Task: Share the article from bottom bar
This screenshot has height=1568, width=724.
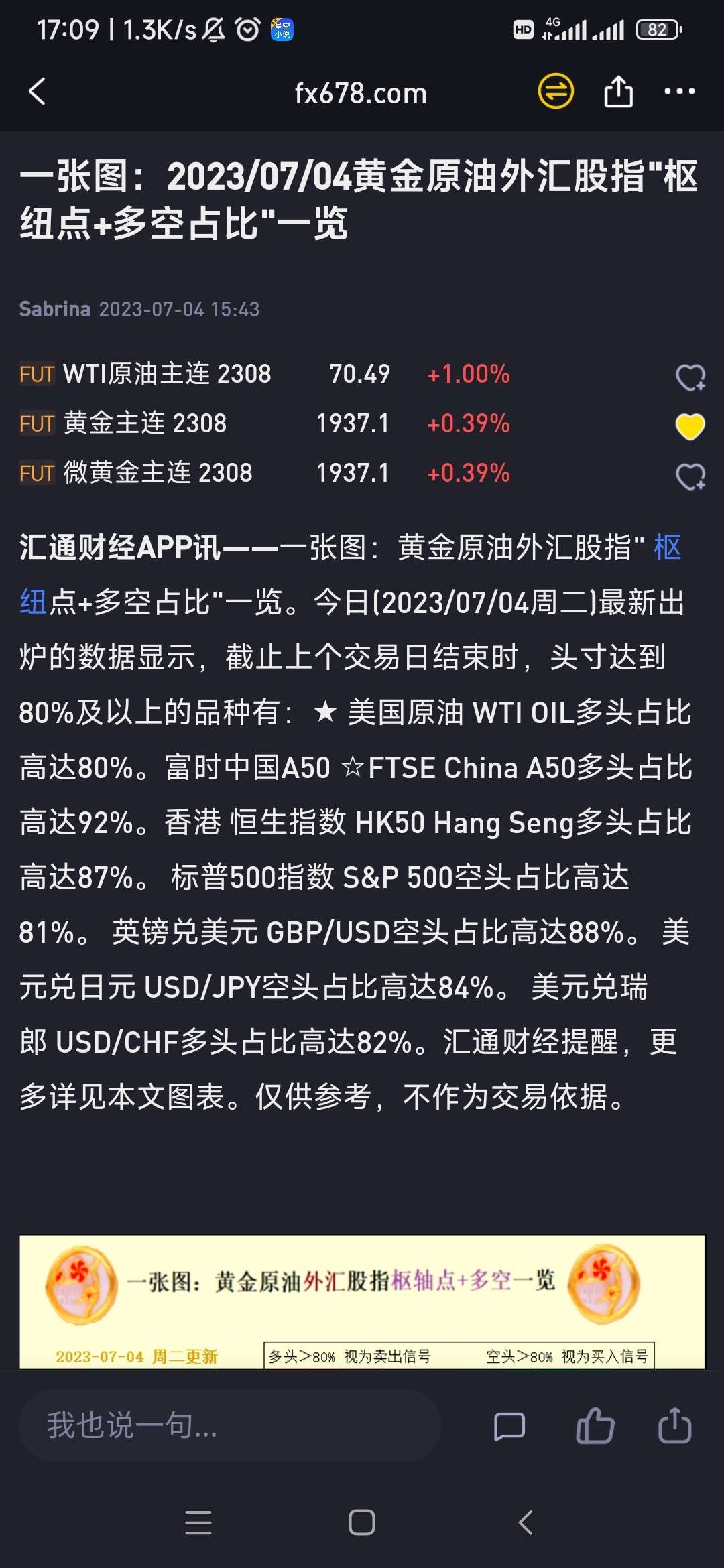Action: click(x=675, y=1425)
